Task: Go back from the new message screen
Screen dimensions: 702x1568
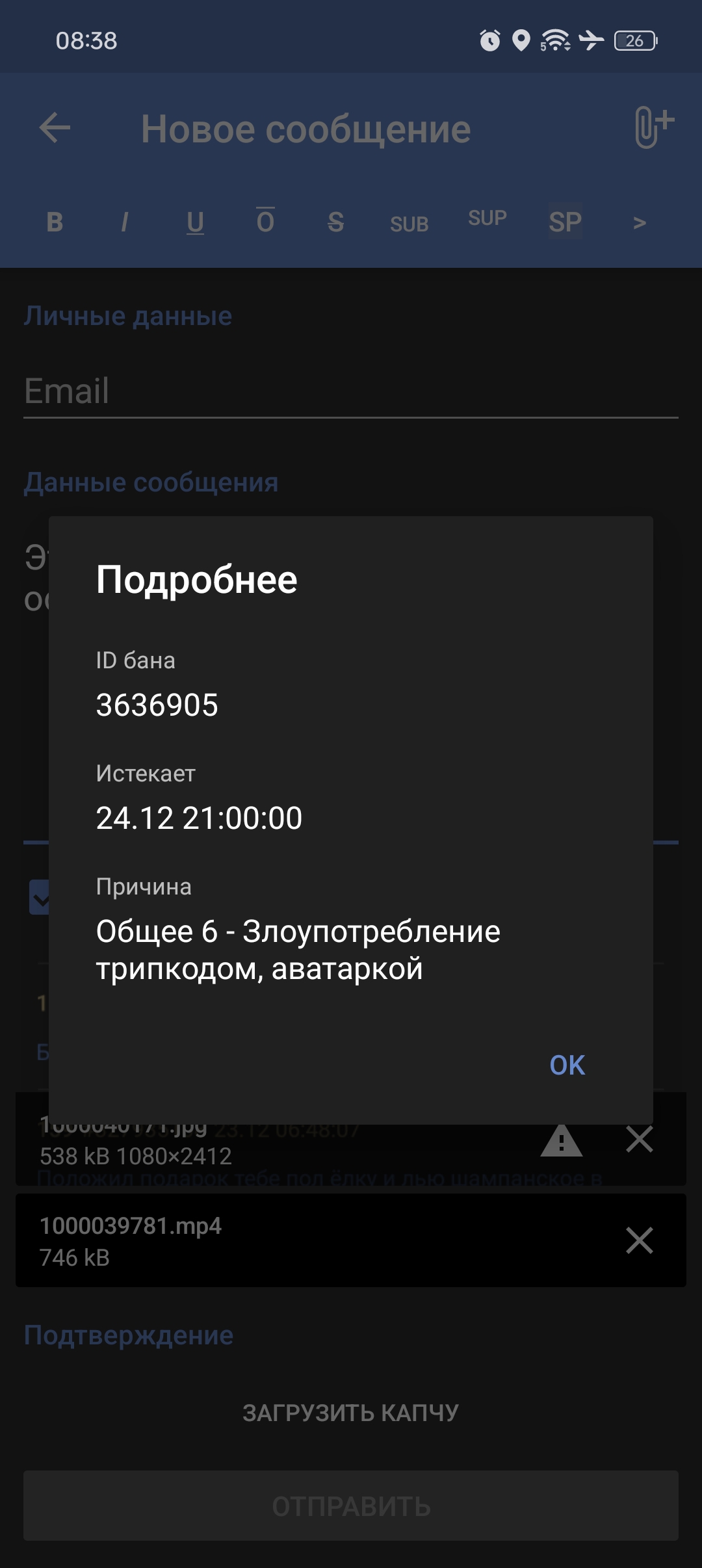Action: tap(55, 128)
